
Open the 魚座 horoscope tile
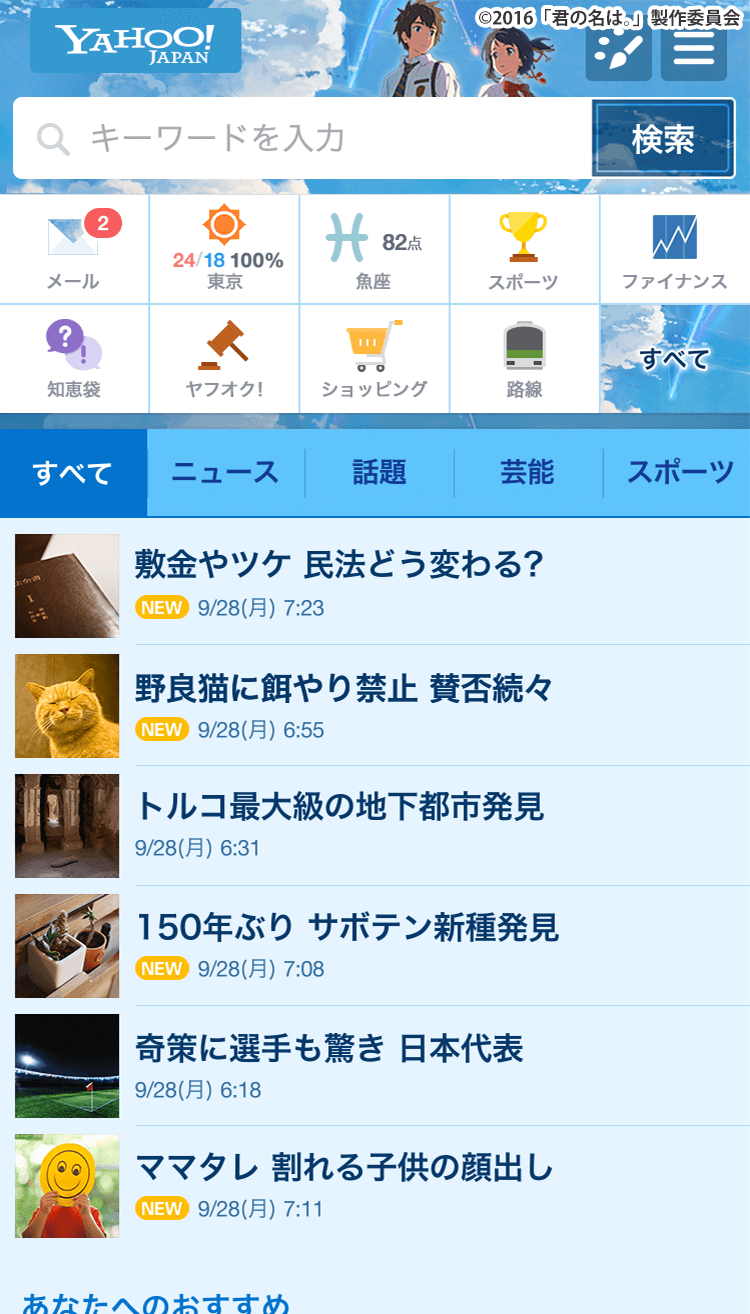374,249
